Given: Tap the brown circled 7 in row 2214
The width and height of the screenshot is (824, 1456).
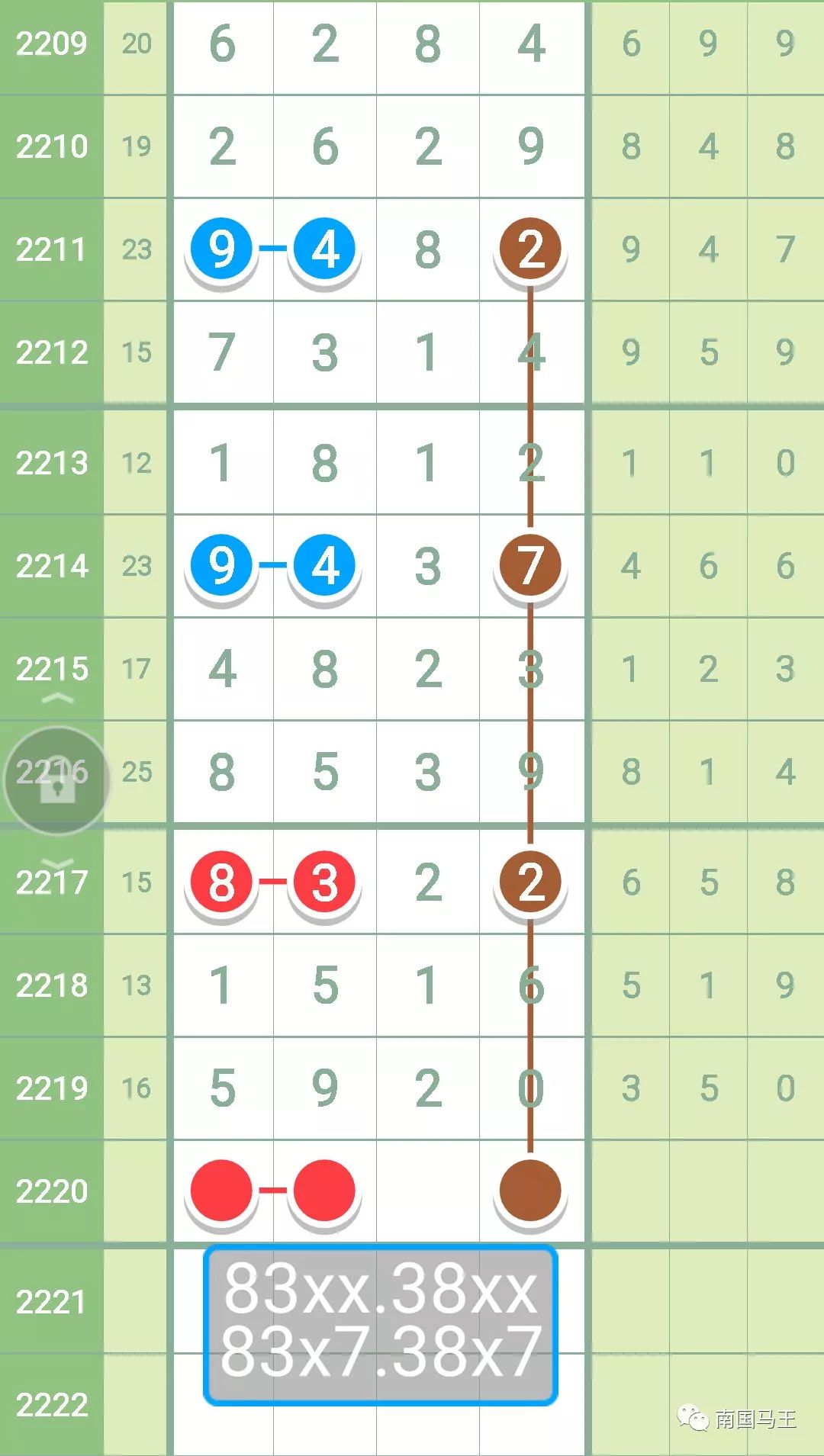Looking at the screenshot, I should [531, 564].
